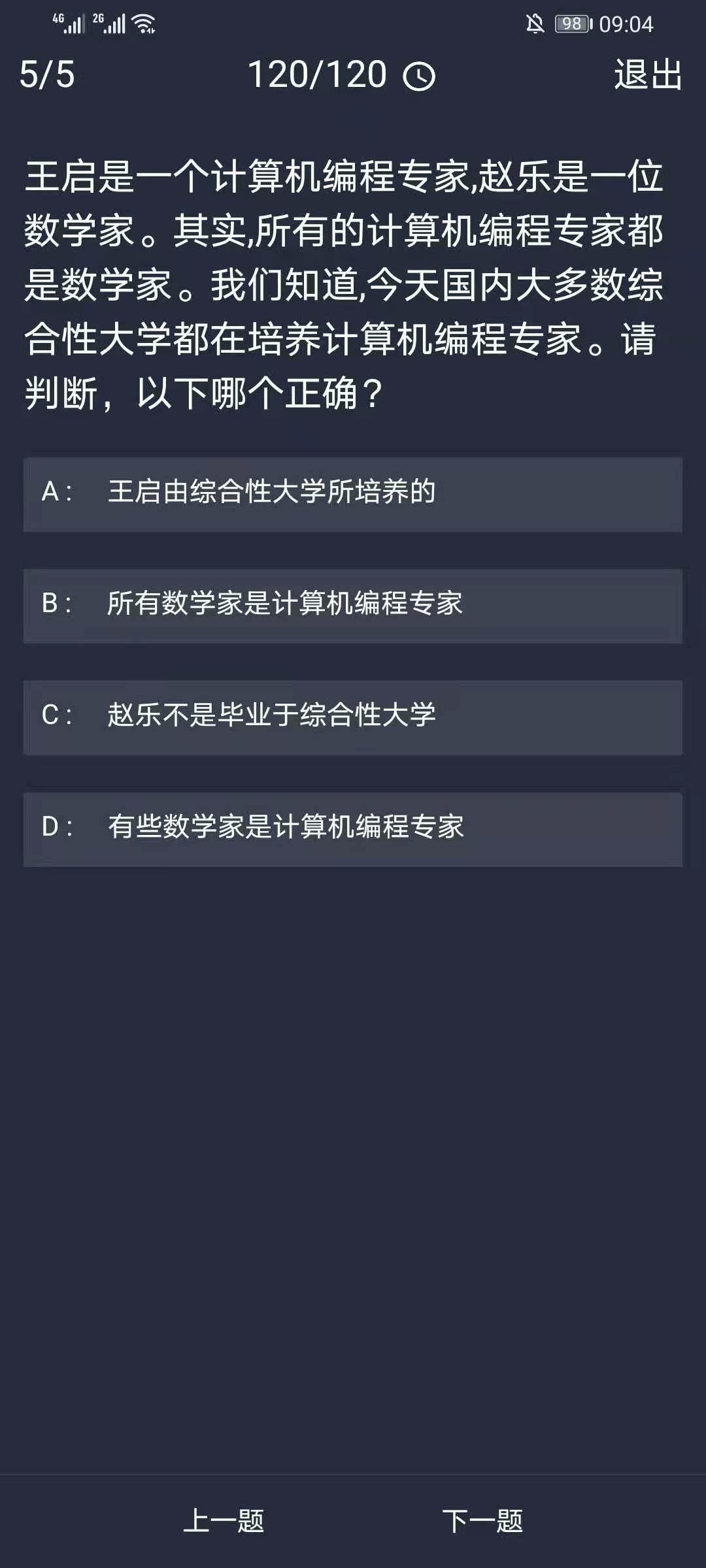The height and width of the screenshot is (1568, 706).
Task: Select answer A: 王启由综合性大学所培养的
Action: (x=353, y=495)
